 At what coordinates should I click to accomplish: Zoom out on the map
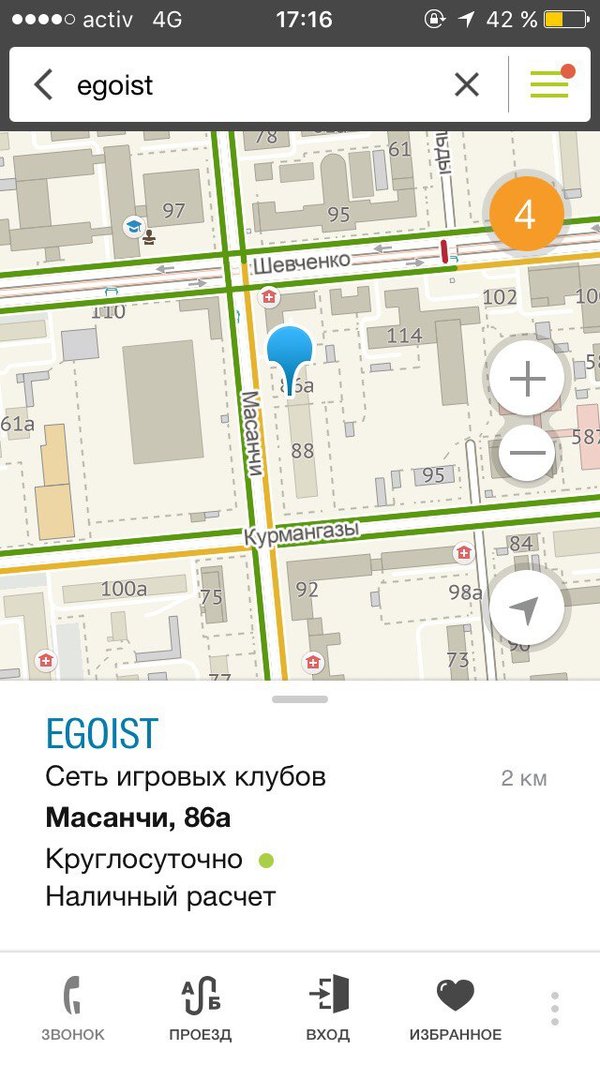point(527,454)
